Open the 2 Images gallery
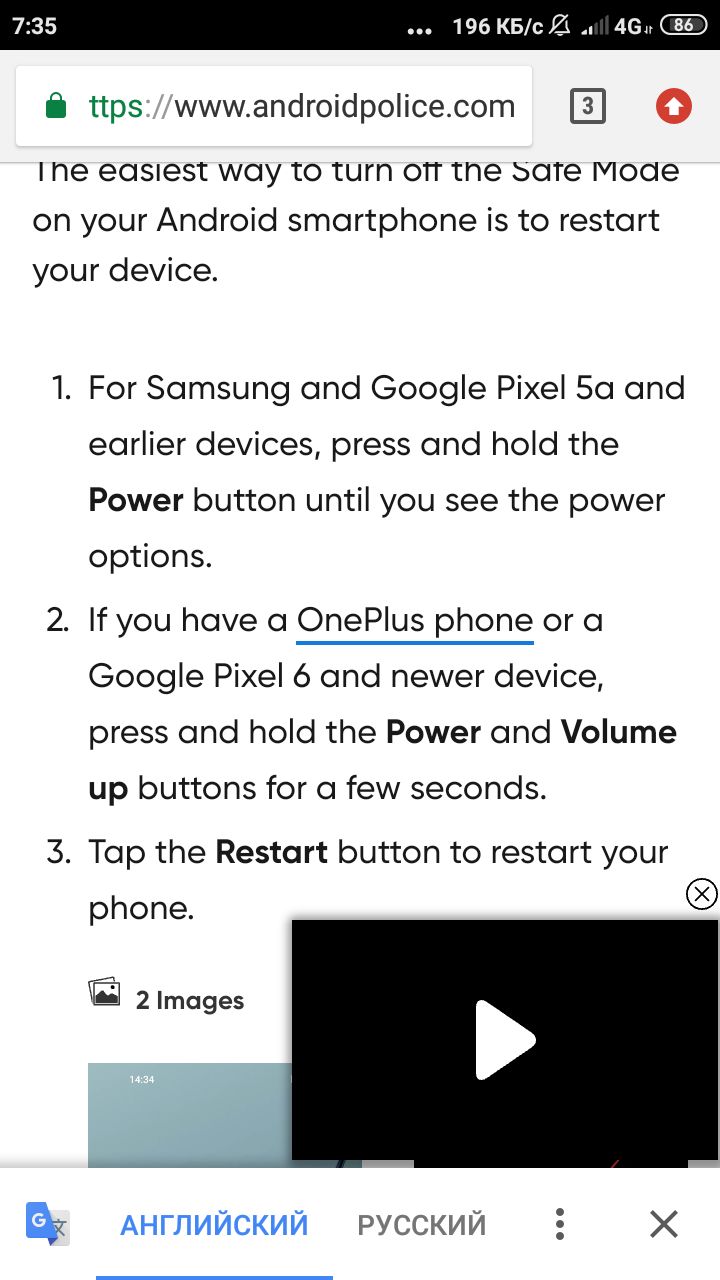This screenshot has width=720, height=1280. [167, 999]
